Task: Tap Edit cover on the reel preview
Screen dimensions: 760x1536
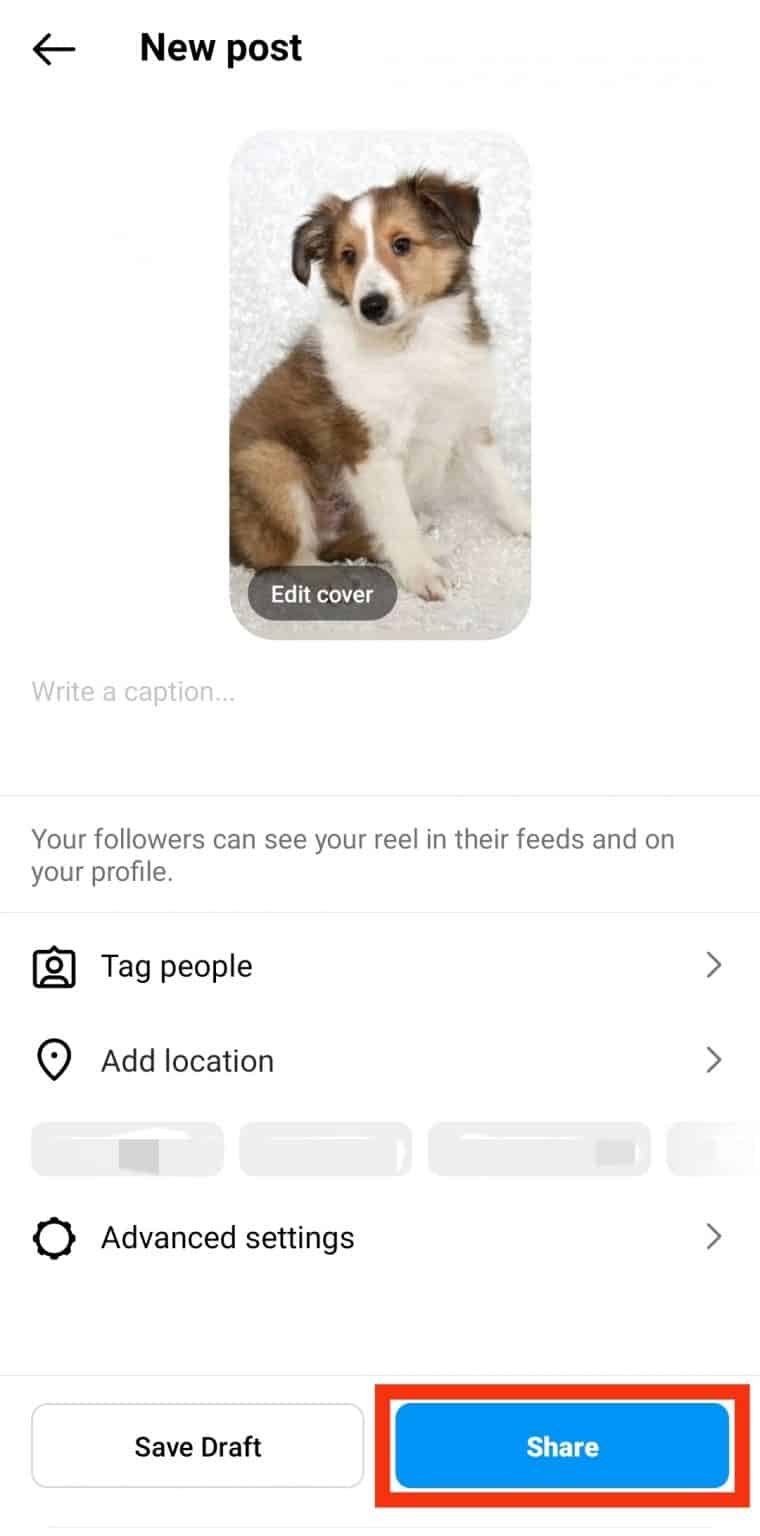Action: (x=322, y=594)
